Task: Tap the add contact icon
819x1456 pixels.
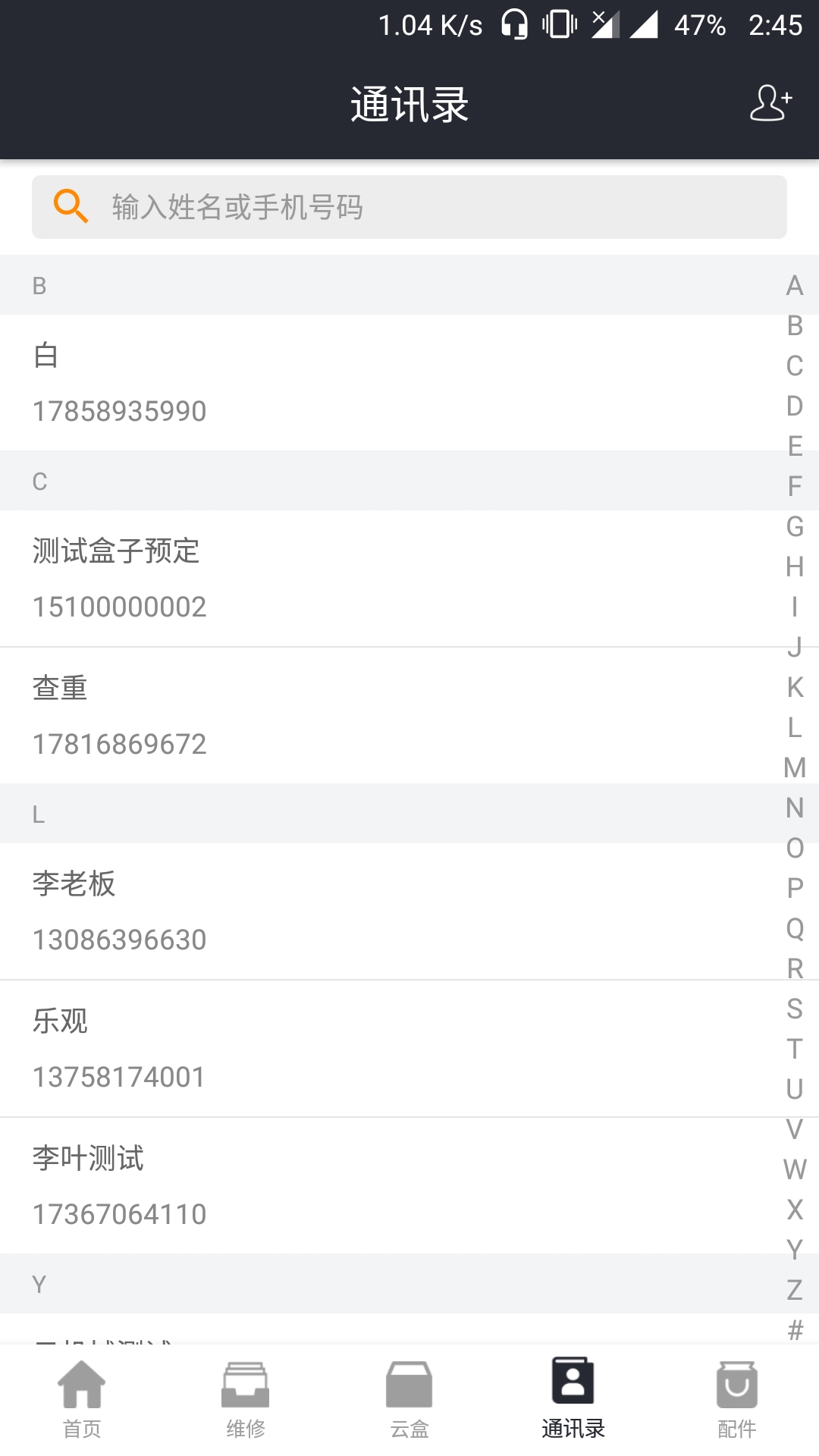Action: [x=771, y=103]
